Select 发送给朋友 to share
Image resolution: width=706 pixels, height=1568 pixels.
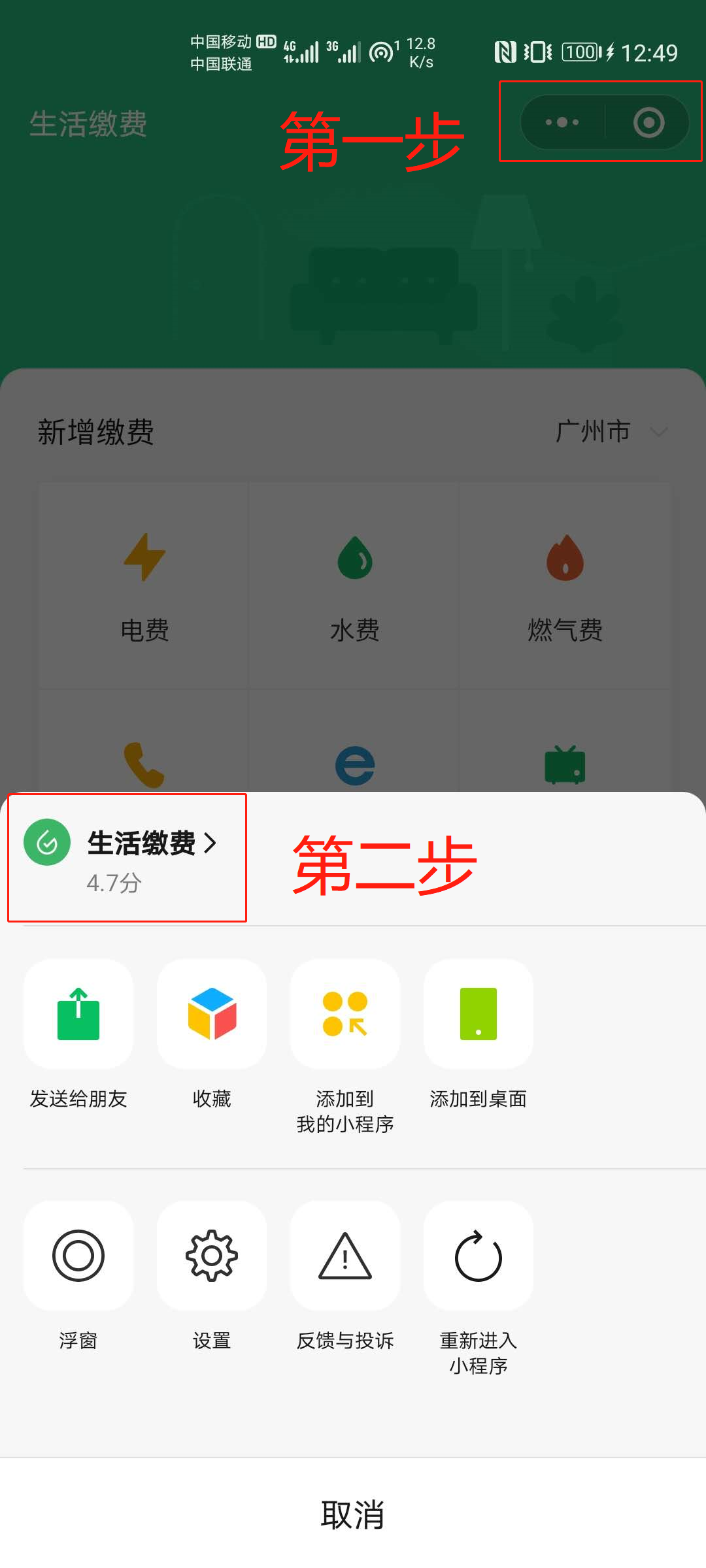pyautogui.click(x=78, y=1014)
